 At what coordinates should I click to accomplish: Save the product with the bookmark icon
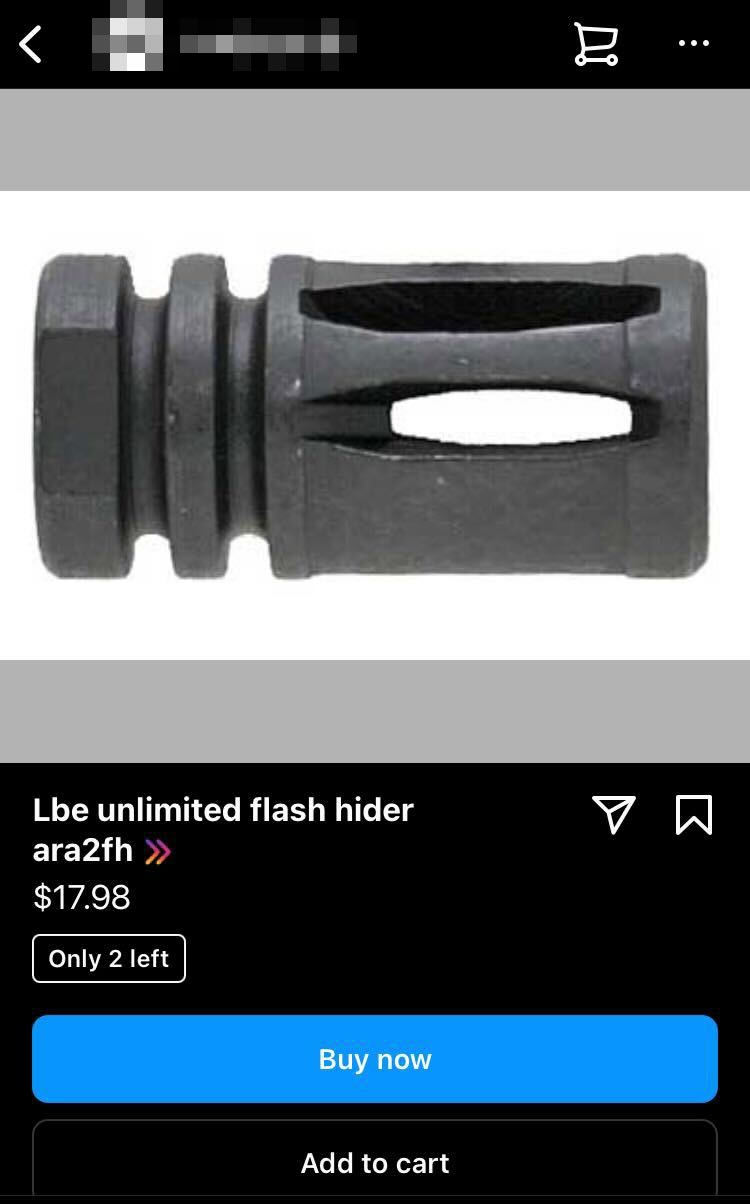click(x=693, y=815)
